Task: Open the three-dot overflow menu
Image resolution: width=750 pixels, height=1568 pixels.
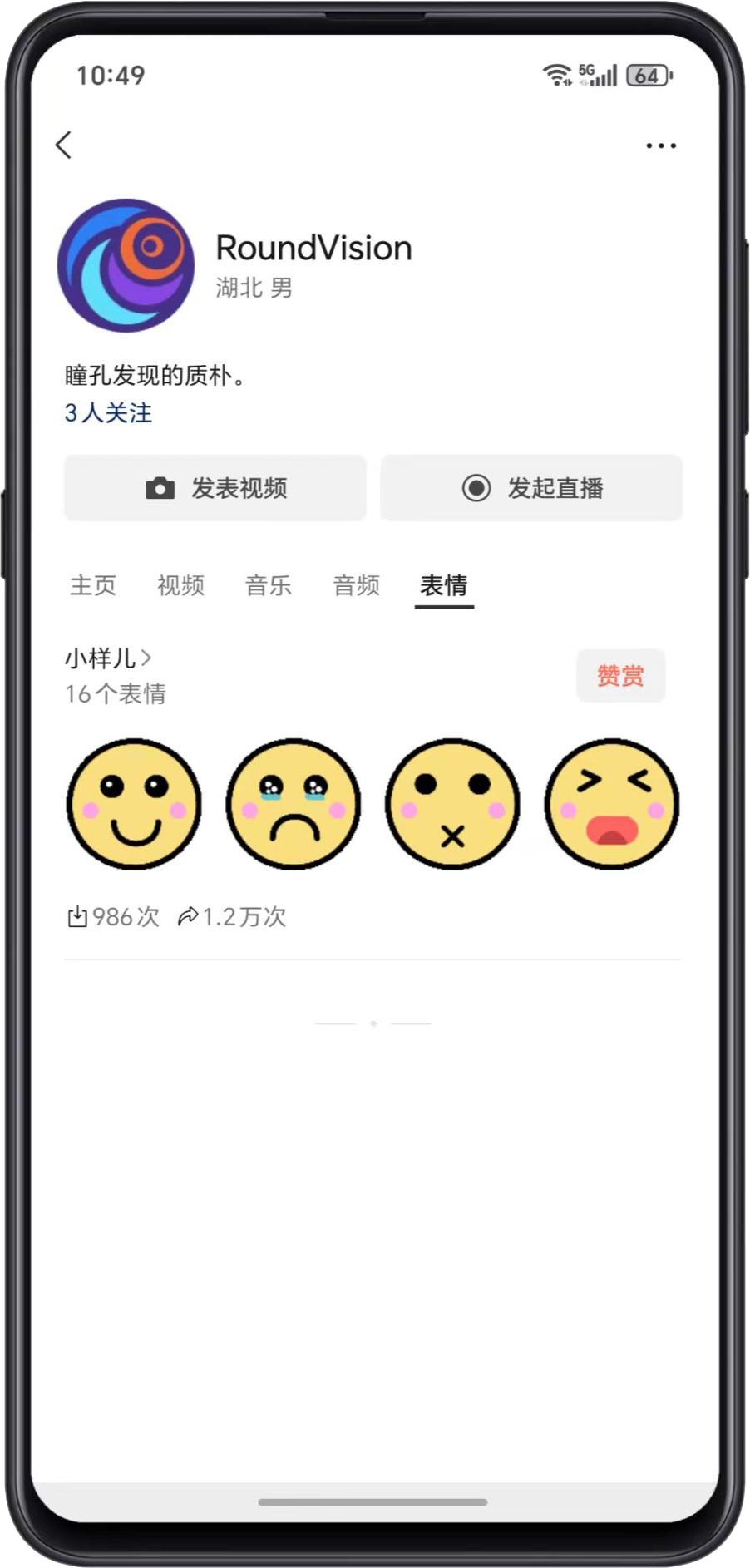Action: 660,145
